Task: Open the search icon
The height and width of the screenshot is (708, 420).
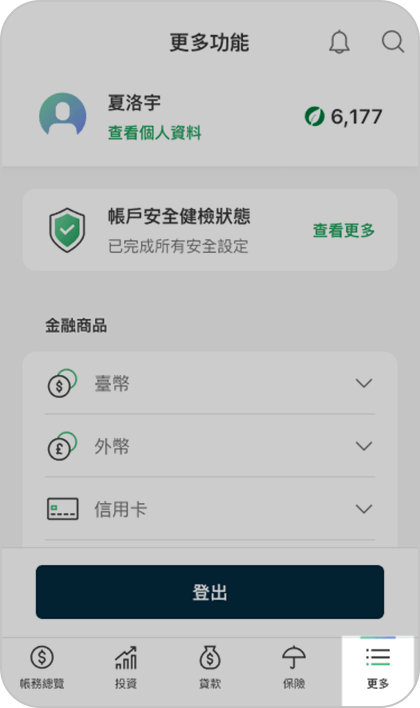Action: pyautogui.click(x=392, y=42)
